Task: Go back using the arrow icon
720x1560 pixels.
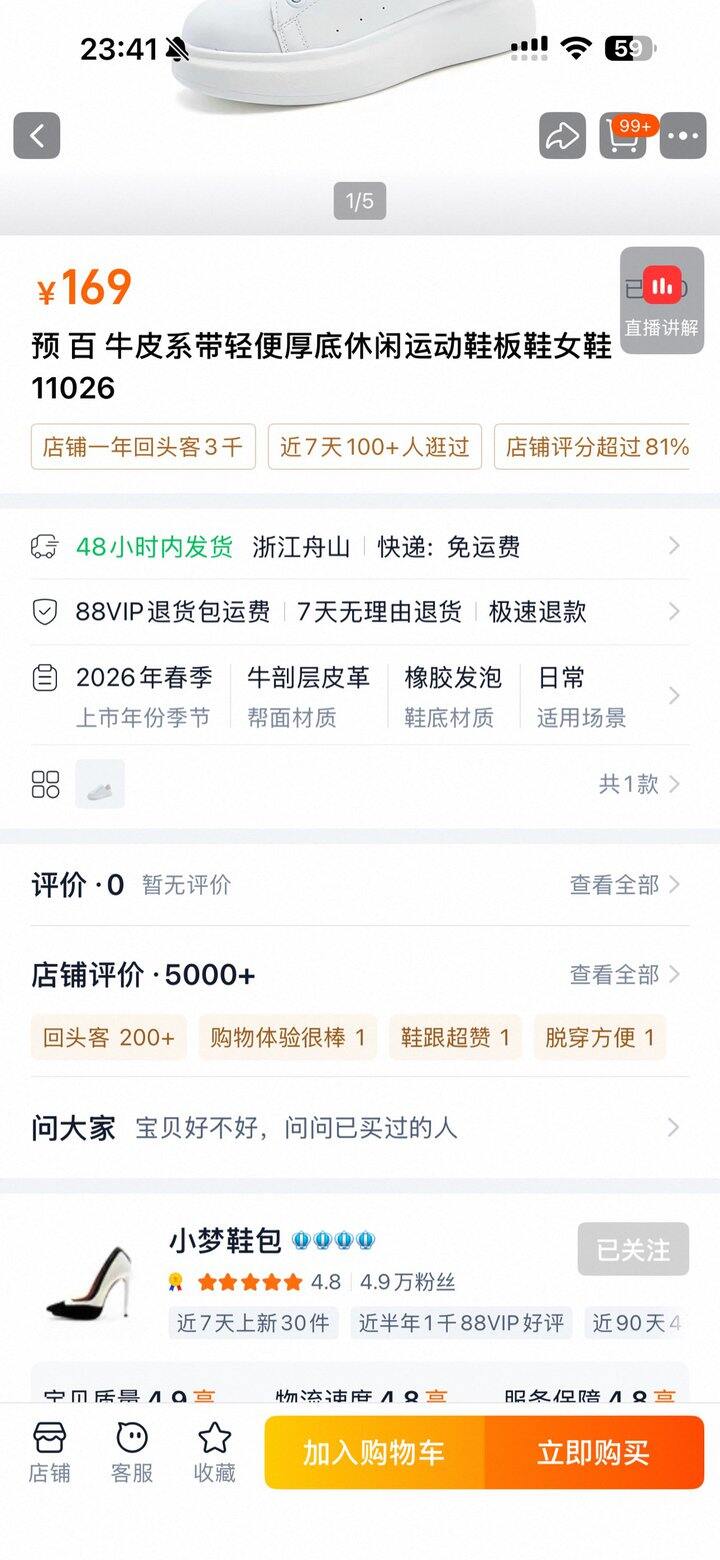Action: point(37,136)
